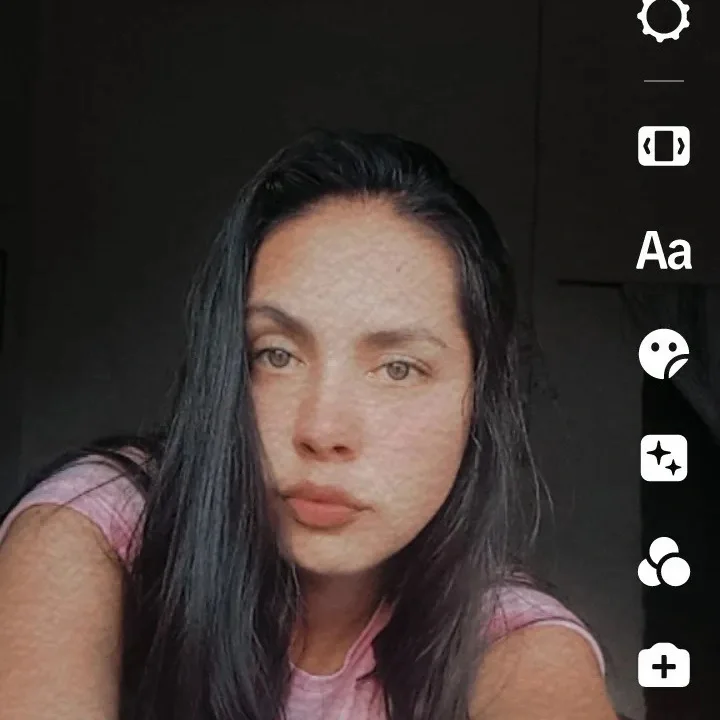Open the stickers face icon
This screenshot has height=720, width=720.
tap(664, 354)
